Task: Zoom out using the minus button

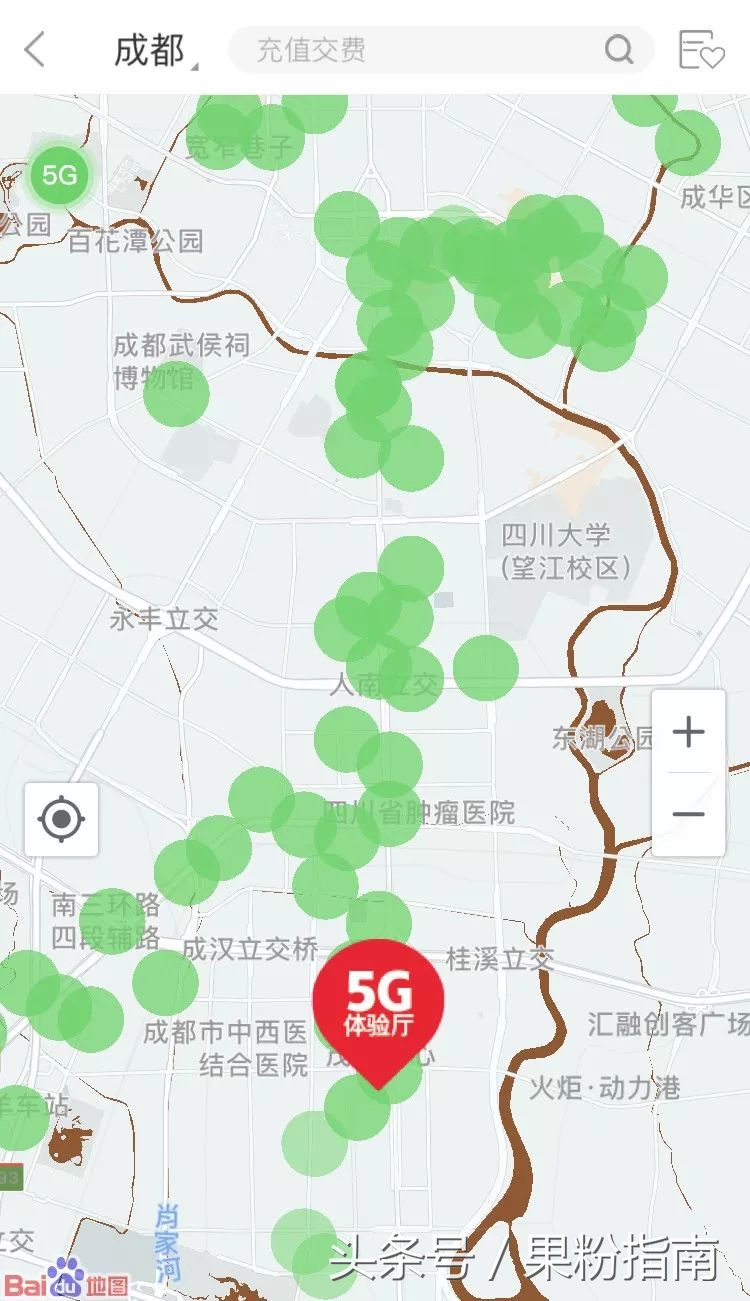Action: point(687,815)
